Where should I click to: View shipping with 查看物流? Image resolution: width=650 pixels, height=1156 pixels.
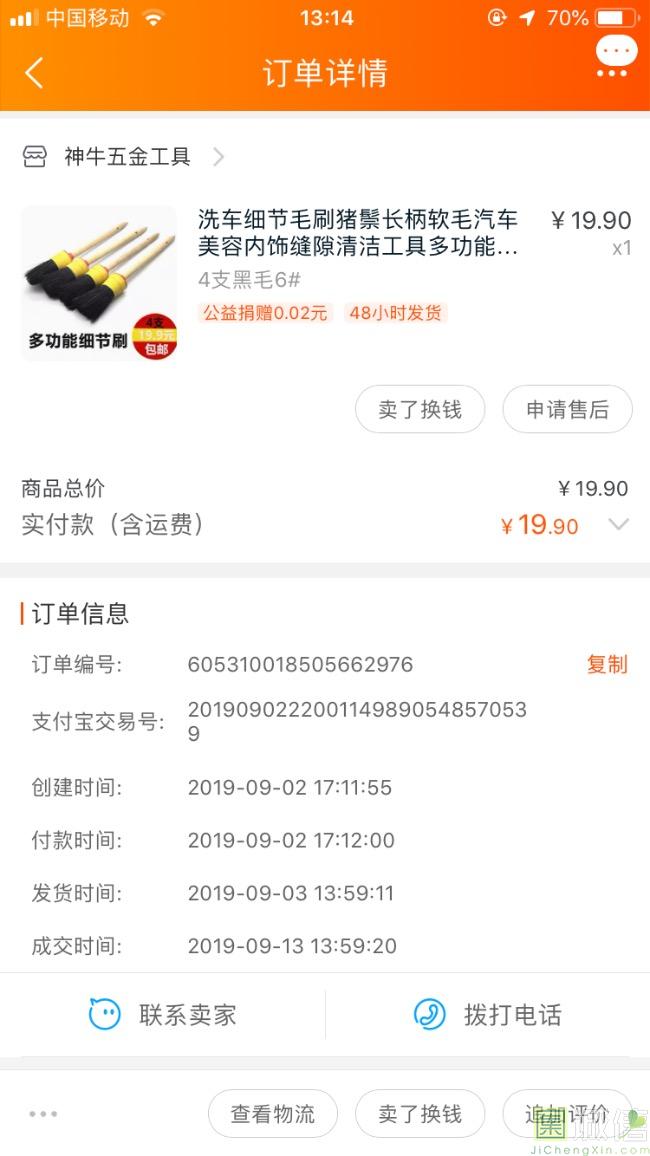coord(272,1114)
